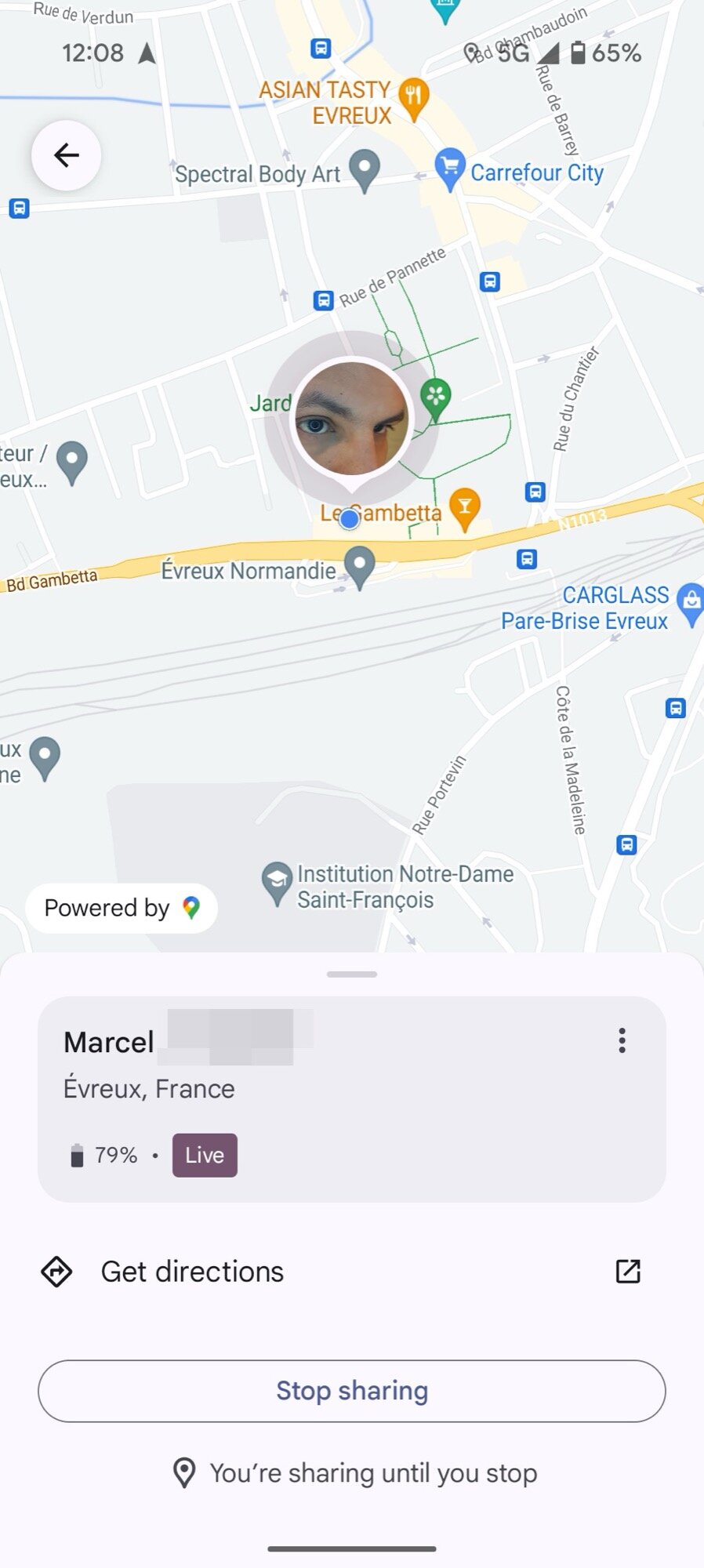Open the CARGLASS Pare-Brise Evreux pin

[x=691, y=603]
